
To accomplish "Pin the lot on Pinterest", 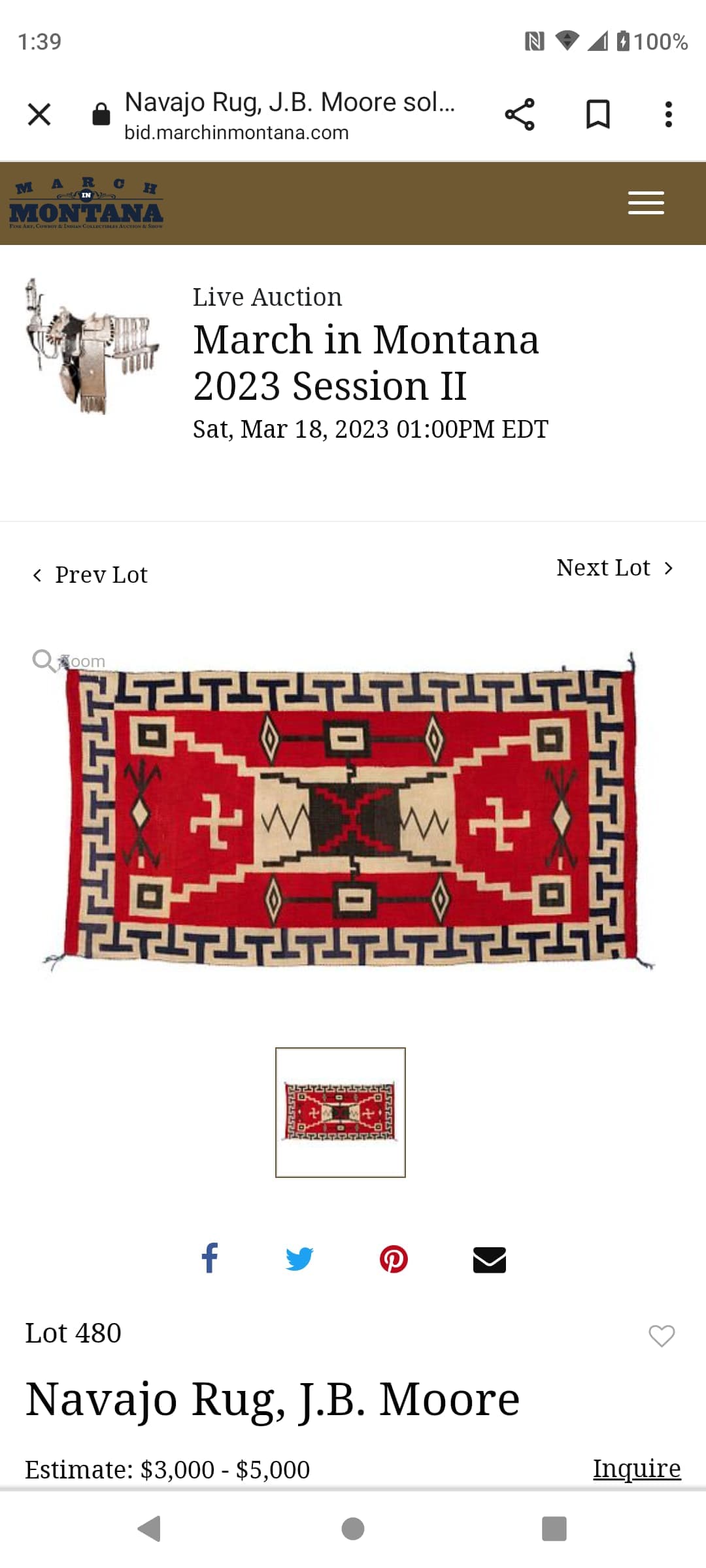I will pyautogui.click(x=394, y=1259).
